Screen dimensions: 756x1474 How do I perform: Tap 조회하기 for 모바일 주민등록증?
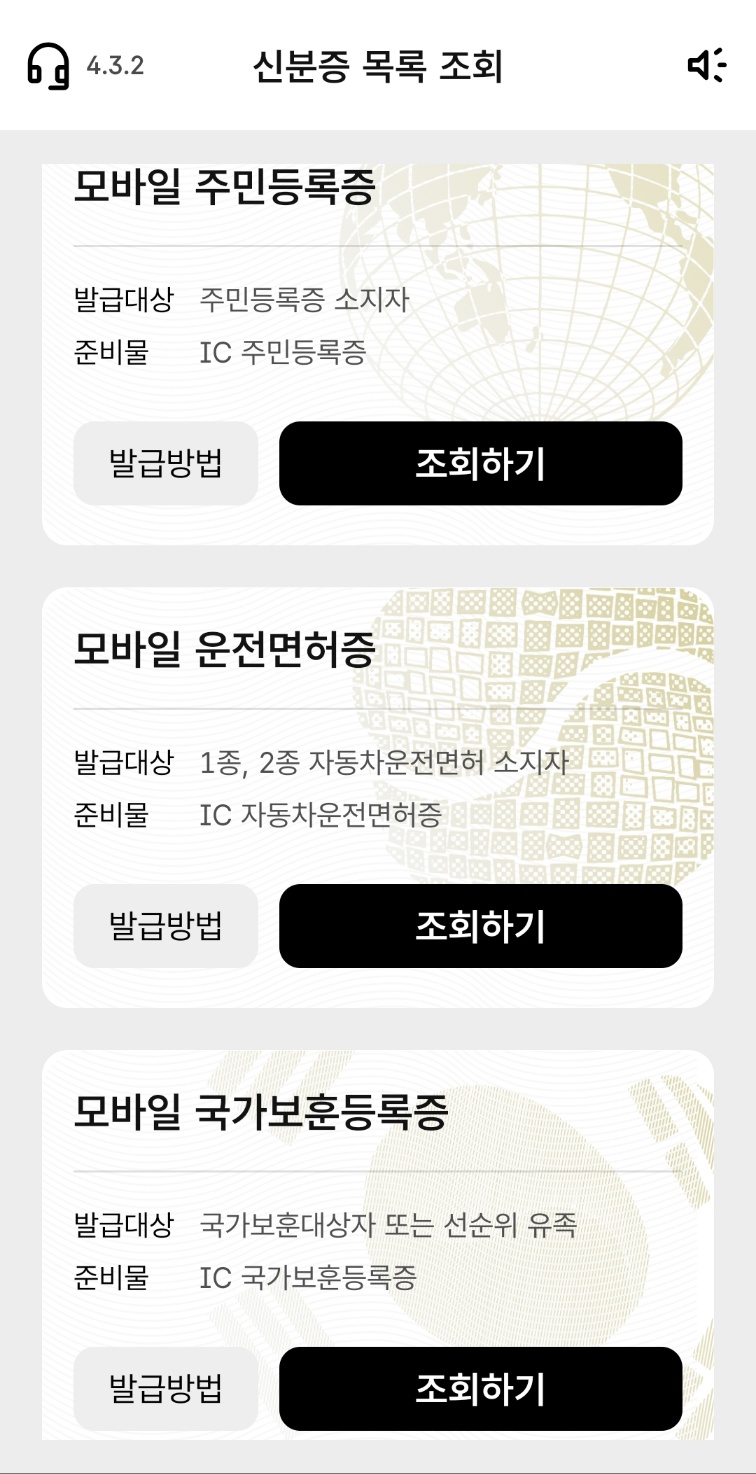point(481,462)
